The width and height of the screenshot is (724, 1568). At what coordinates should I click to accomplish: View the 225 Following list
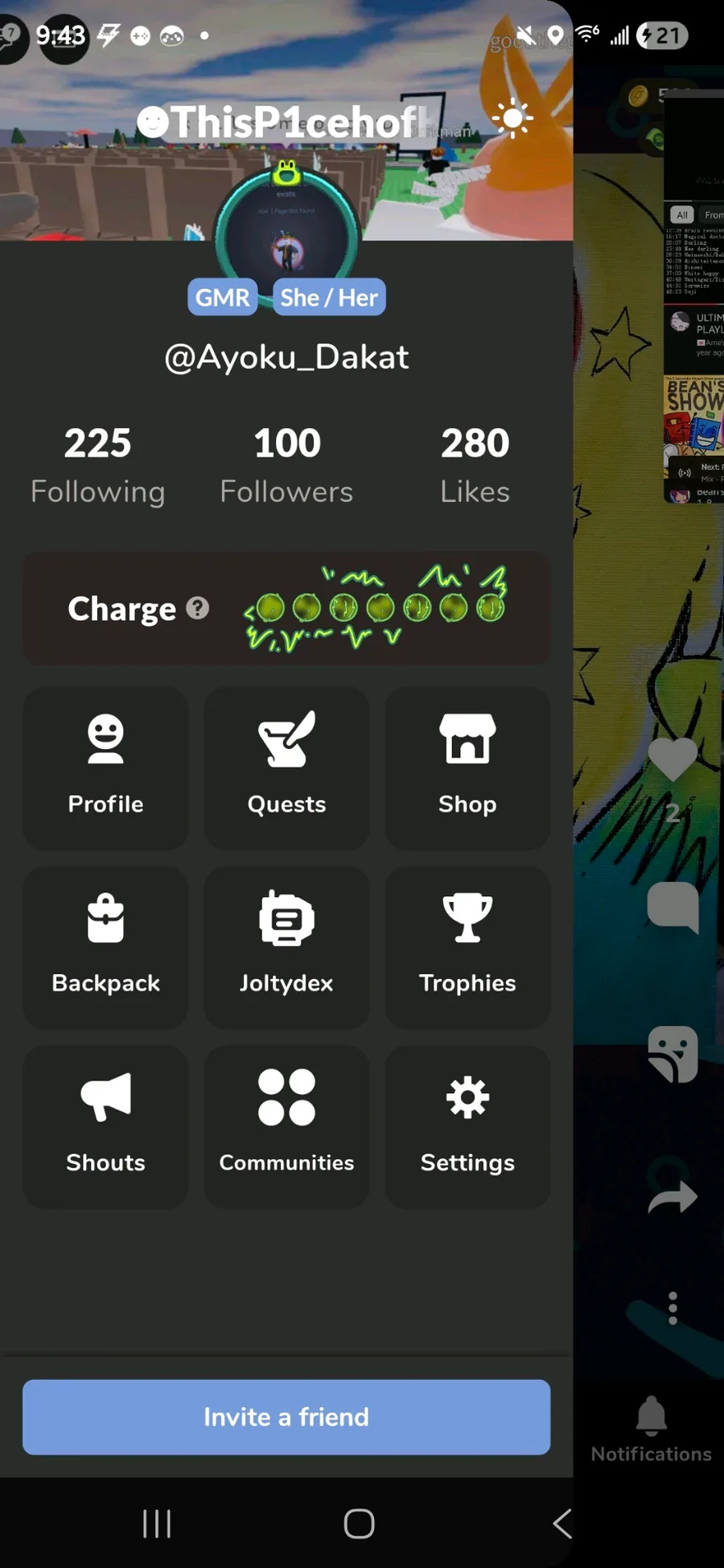97,466
